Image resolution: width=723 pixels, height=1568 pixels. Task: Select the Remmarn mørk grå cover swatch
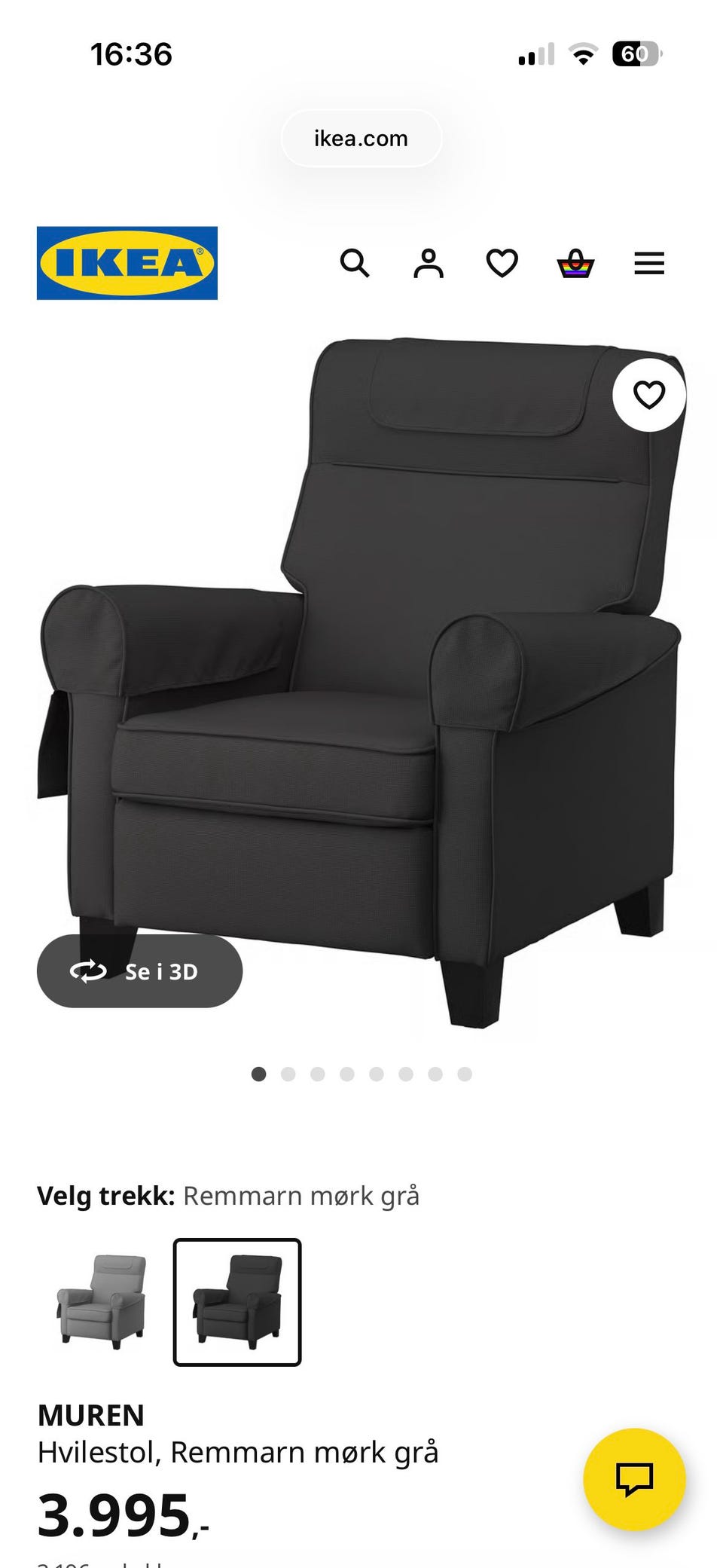[x=237, y=1301]
